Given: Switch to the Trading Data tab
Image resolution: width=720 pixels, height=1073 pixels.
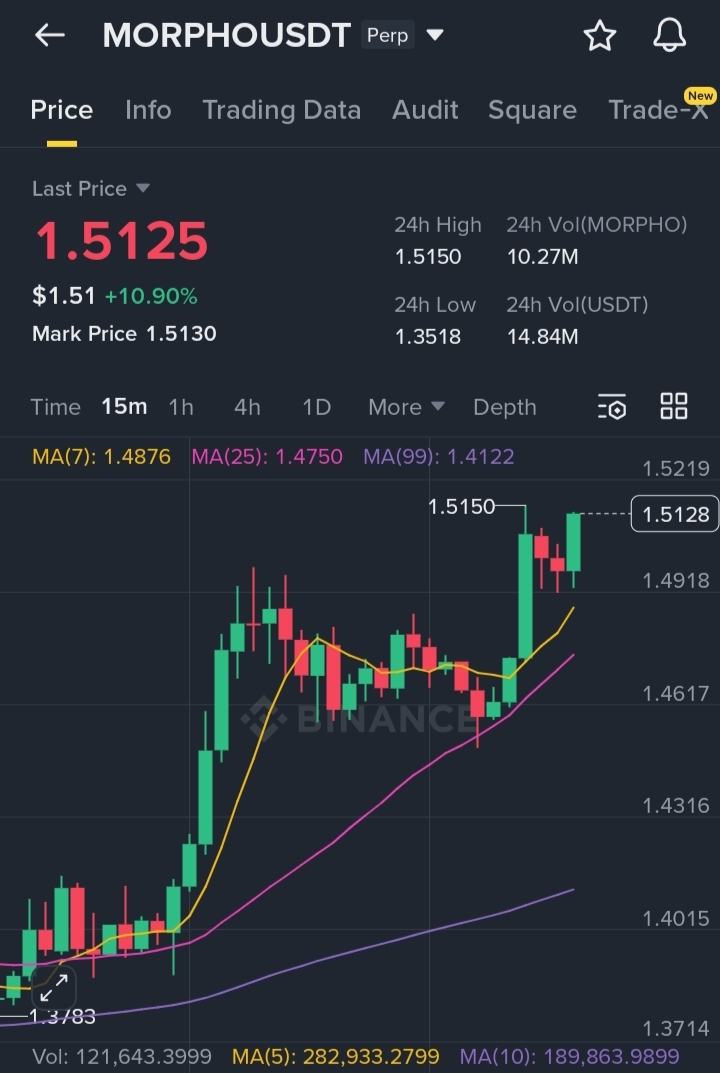Looking at the screenshot, I should 281,110.
